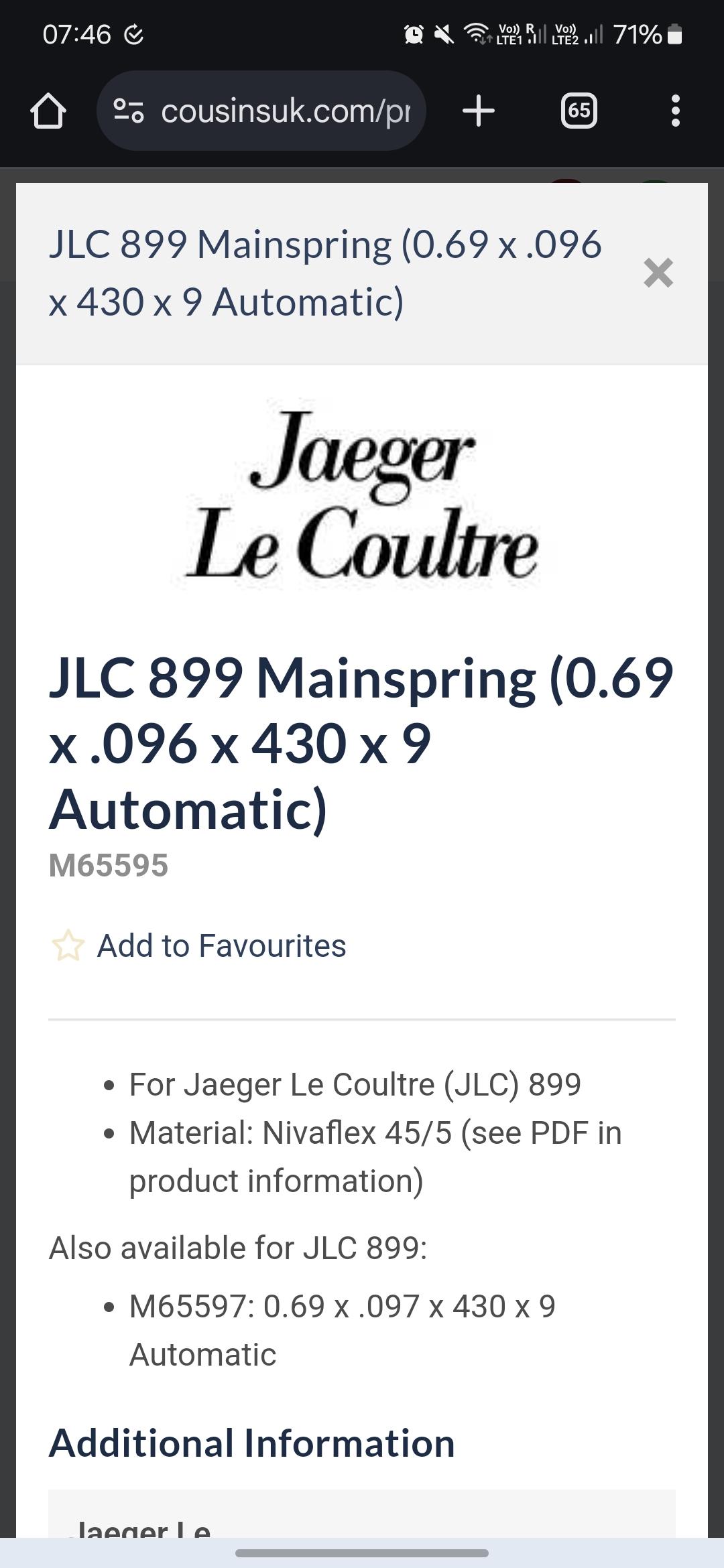724x1568 pixels.
Task: Open a new browser tab
Action: [x=479, y=111]
